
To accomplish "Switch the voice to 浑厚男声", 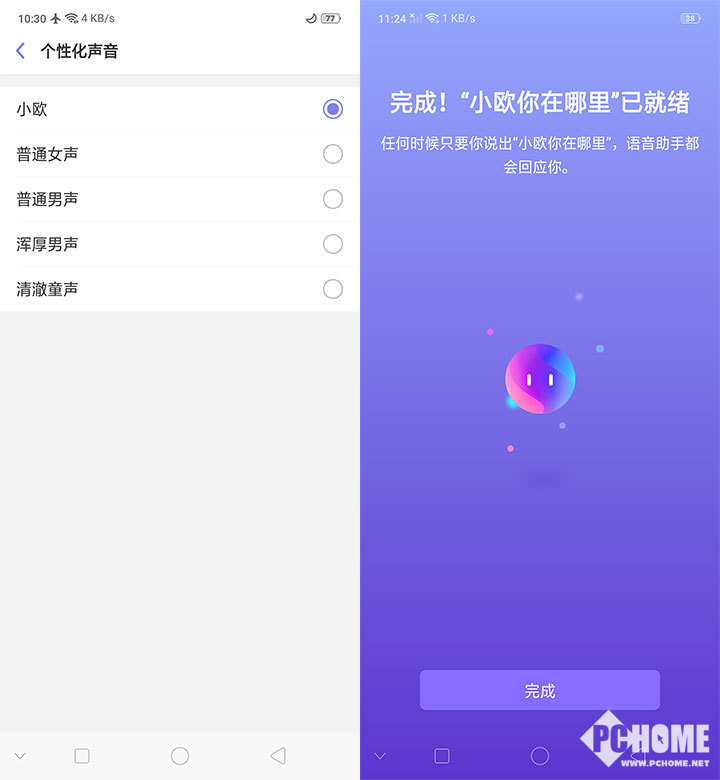I will (332, 244).
